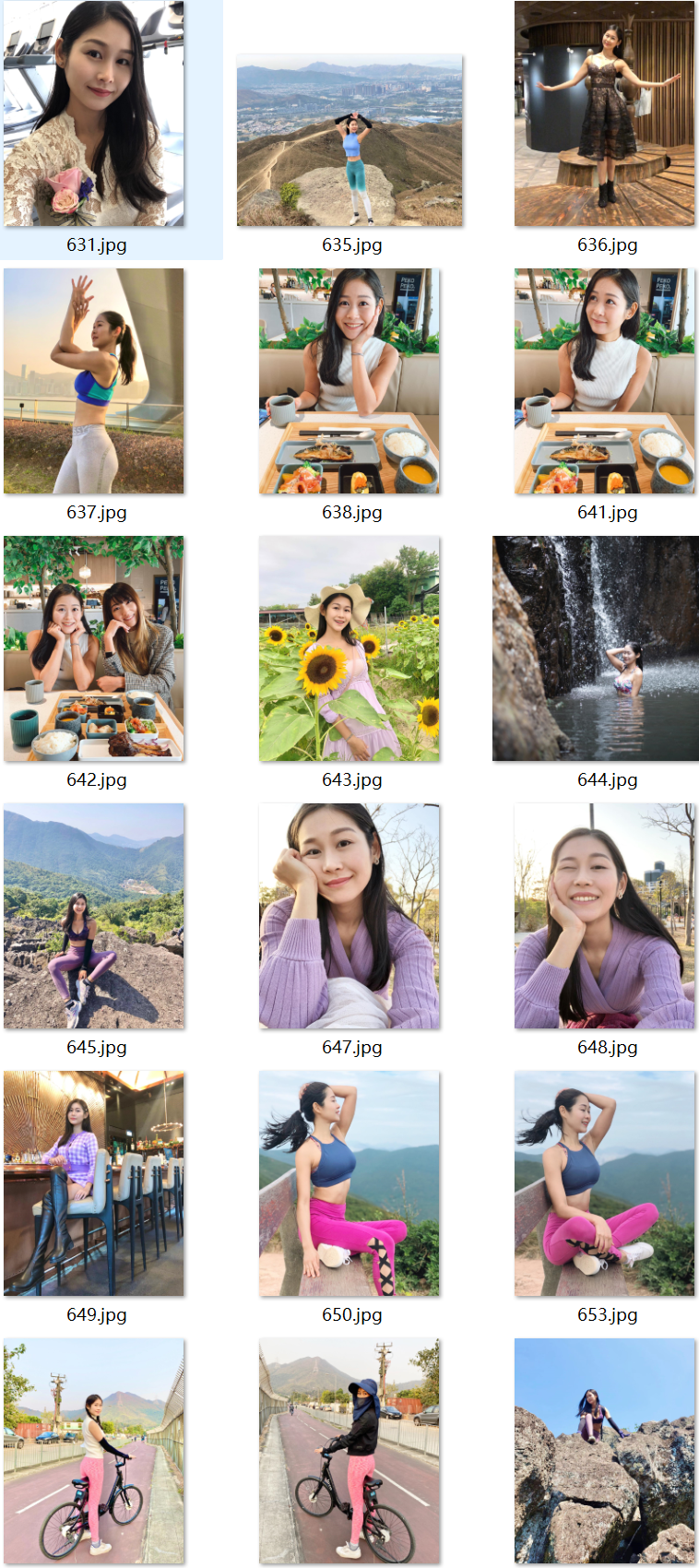The width and height of the screenshot is (699, 1568).
Task: Open the waterfall image 644.jpg
Action: (x=595, y=648)
